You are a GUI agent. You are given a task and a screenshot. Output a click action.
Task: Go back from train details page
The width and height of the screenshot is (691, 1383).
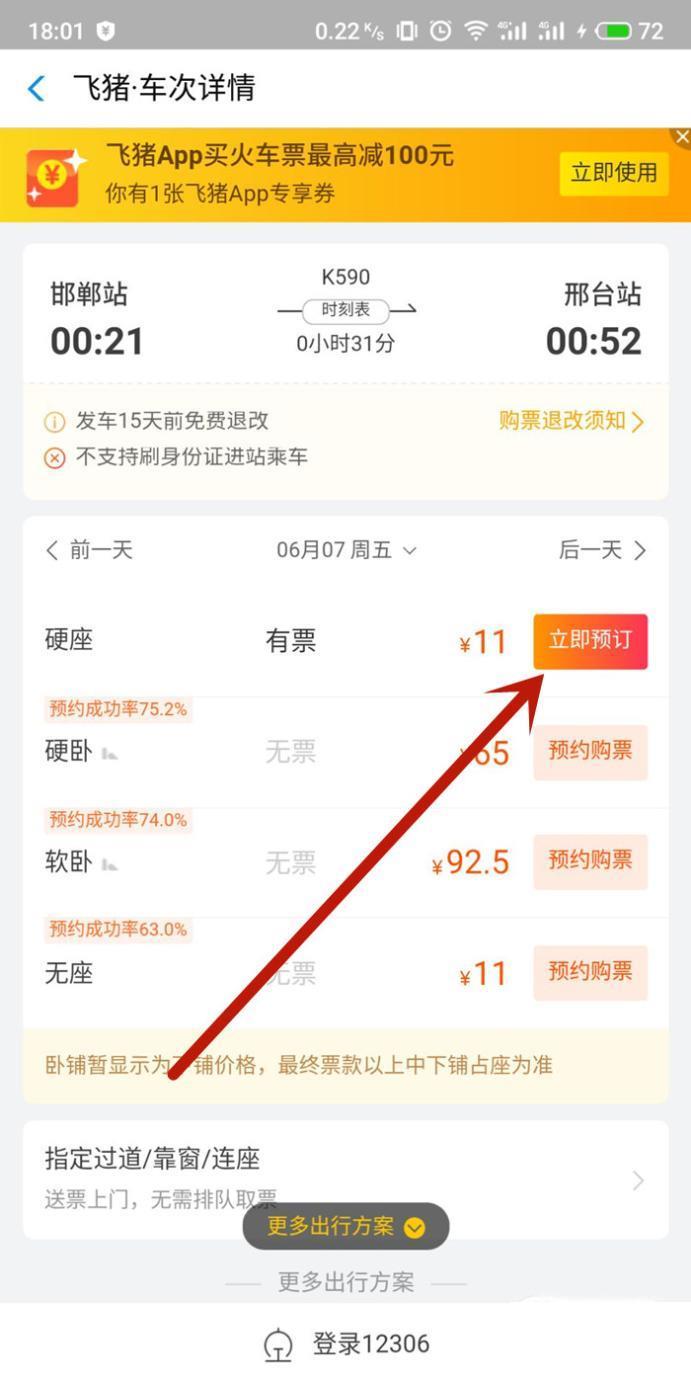[36, 88]
